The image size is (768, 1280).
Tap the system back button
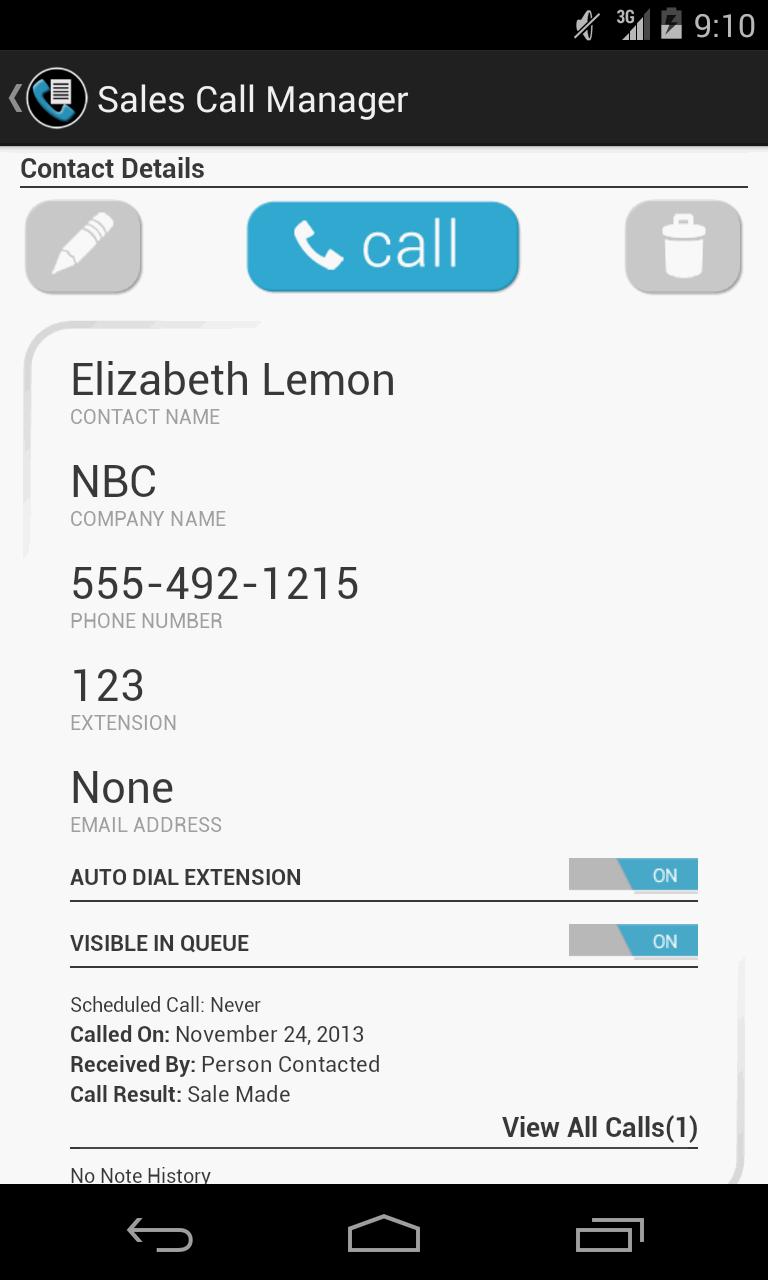tap(160, 1235)
